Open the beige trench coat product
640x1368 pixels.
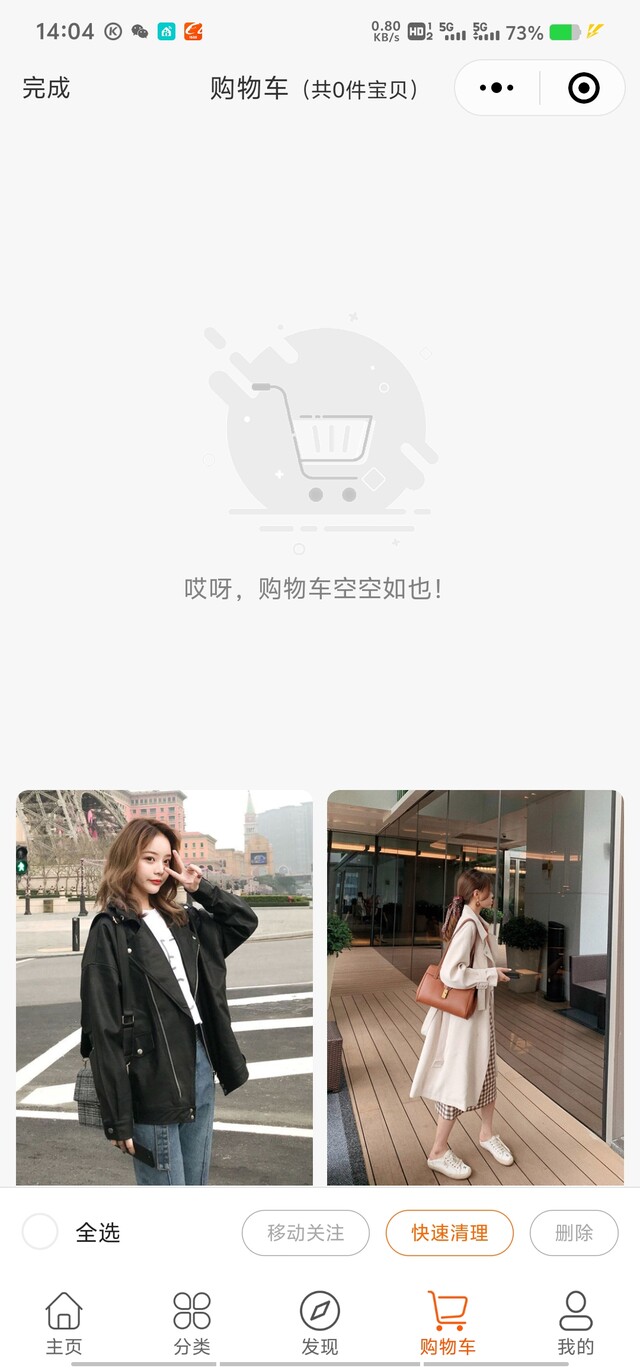point(475,987)
